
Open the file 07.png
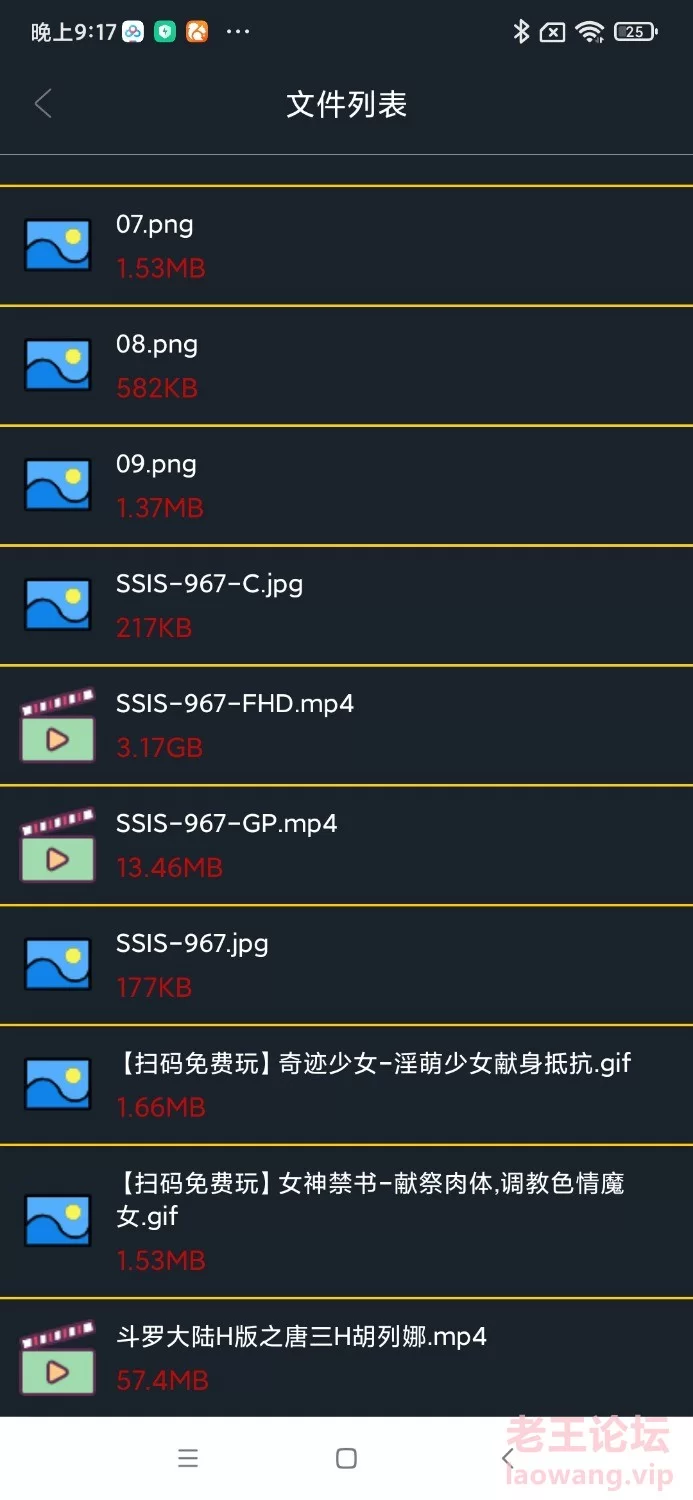click(346, 246)
